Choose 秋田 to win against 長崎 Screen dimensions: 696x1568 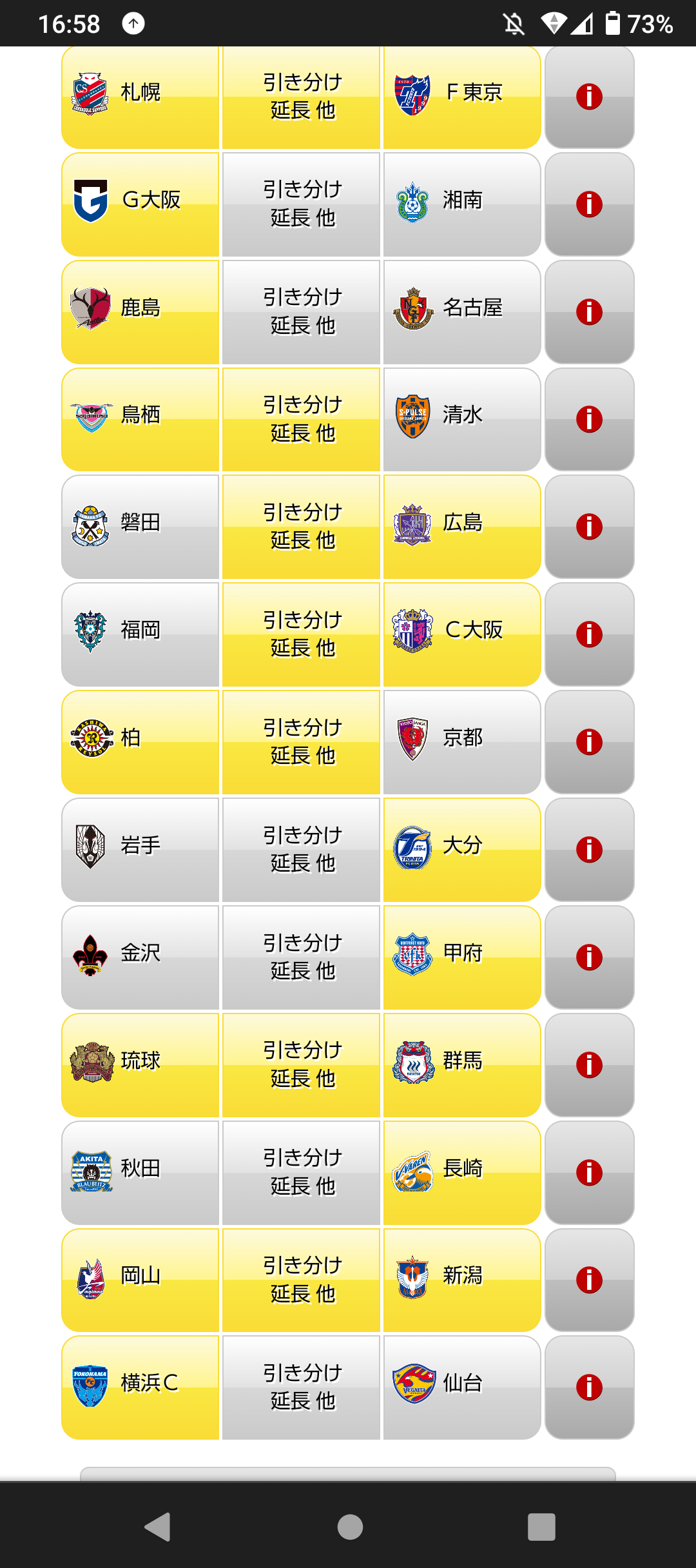point(140,1173)
